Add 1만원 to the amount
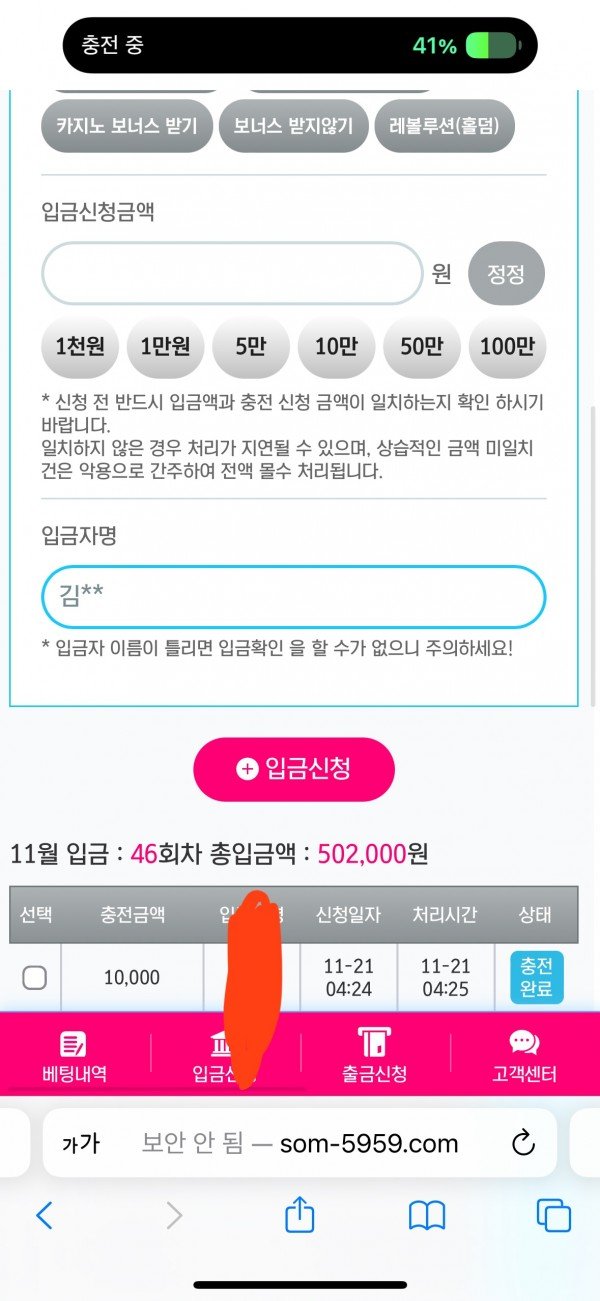The width and height of the screenshot is (600, 1301). click(166, 347)
